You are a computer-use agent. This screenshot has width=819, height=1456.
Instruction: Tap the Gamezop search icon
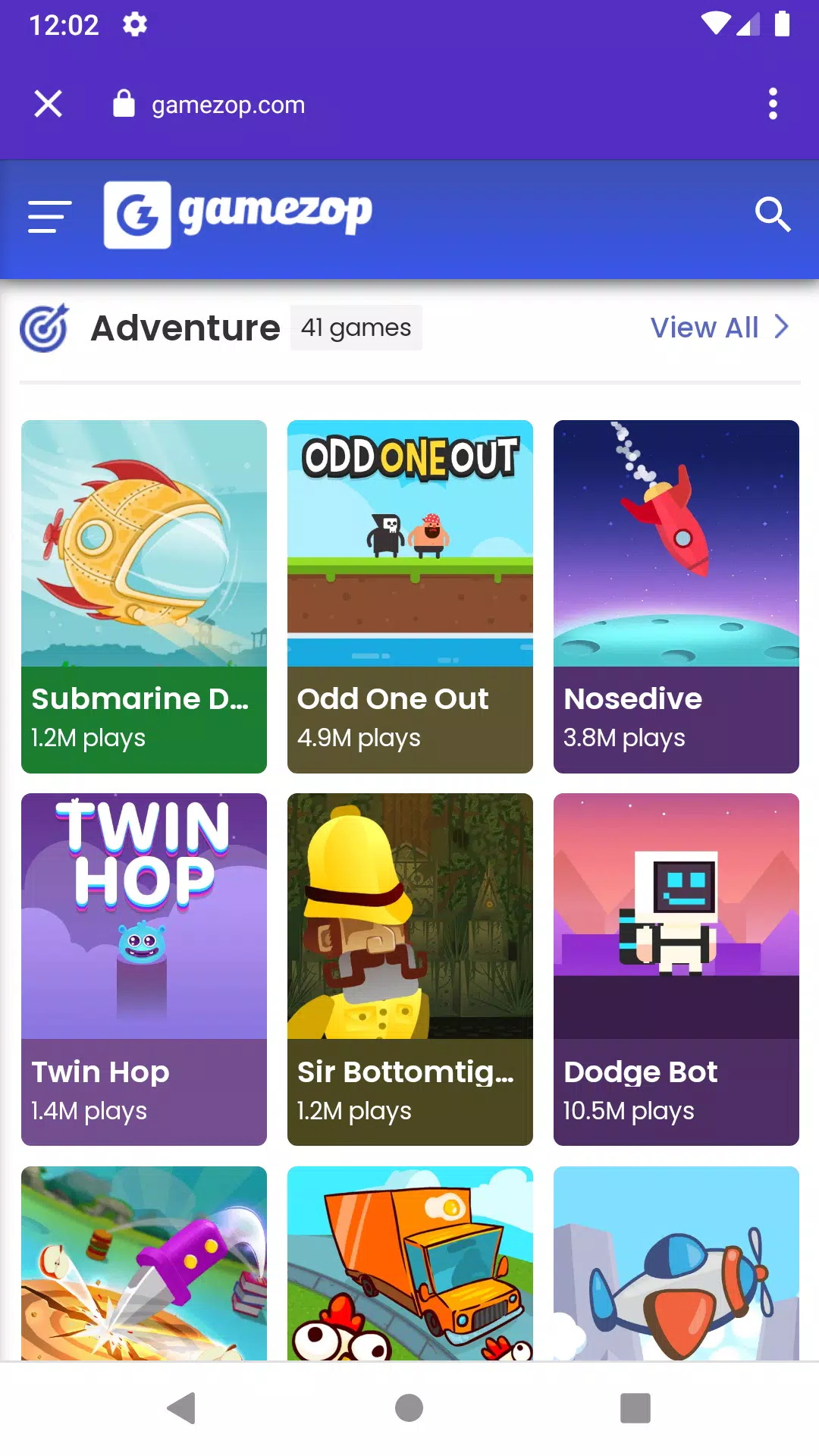pos(772,215)
